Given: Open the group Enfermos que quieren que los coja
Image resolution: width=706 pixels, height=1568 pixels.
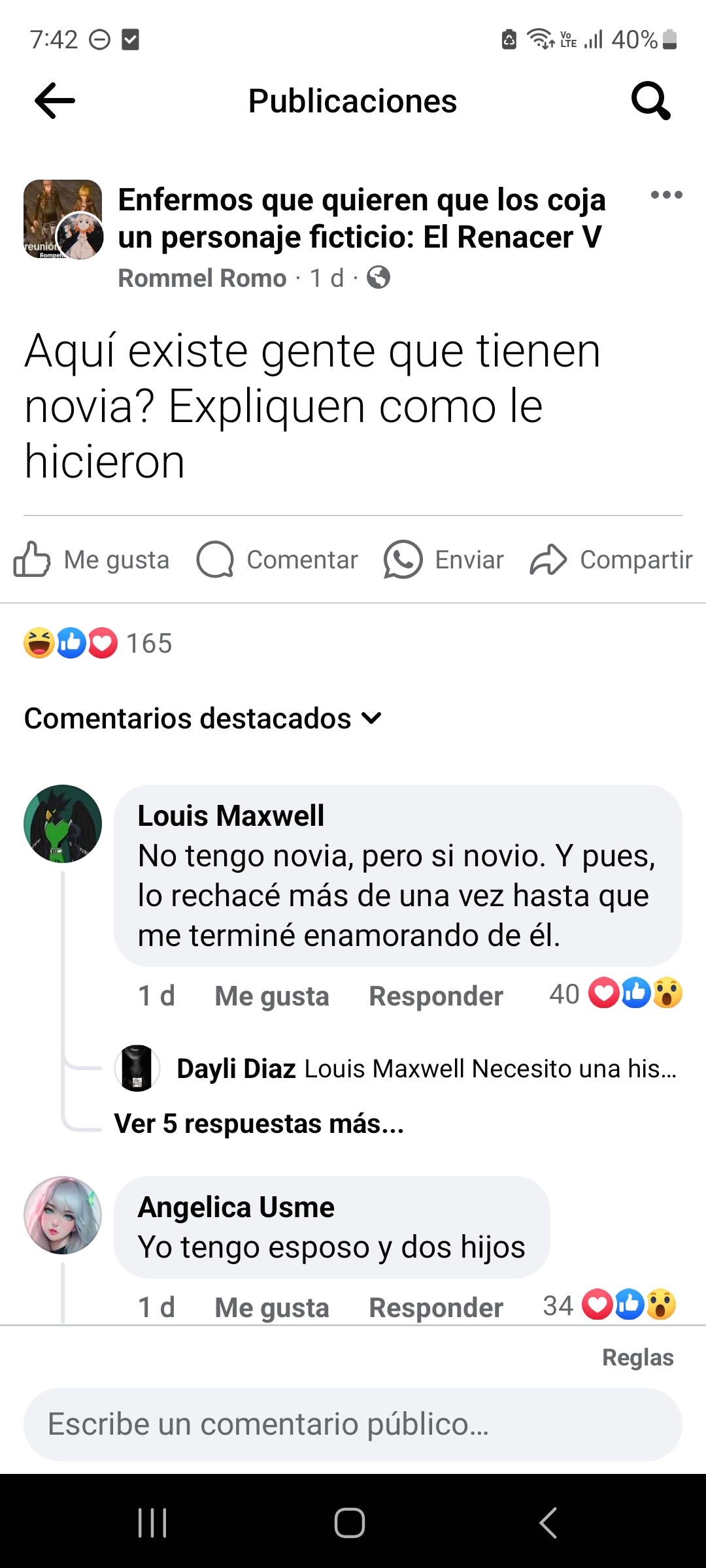Looking at the screenshot, I should click(361, 216).
